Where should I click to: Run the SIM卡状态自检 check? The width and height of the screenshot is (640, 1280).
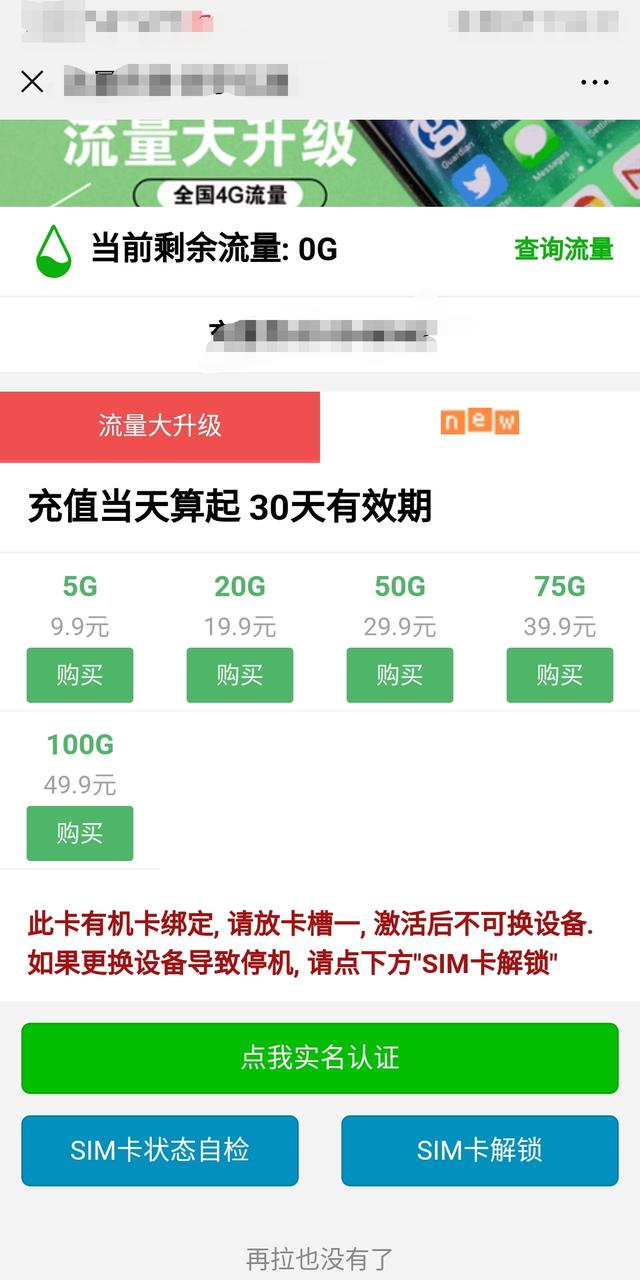pyautogui.click(x=160, y=1150)
